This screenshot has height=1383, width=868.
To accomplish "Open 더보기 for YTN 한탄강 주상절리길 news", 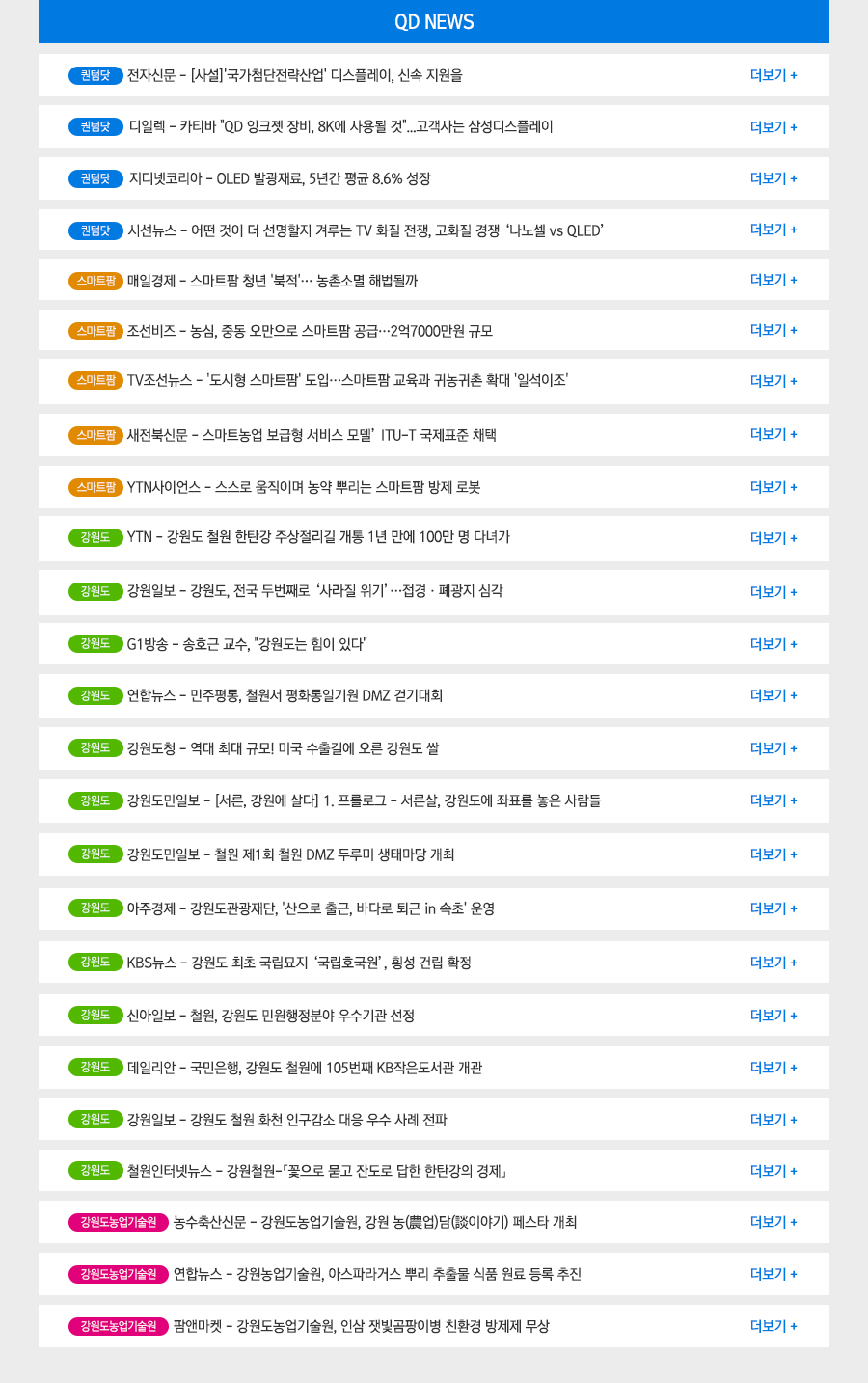I will (773, 538).
